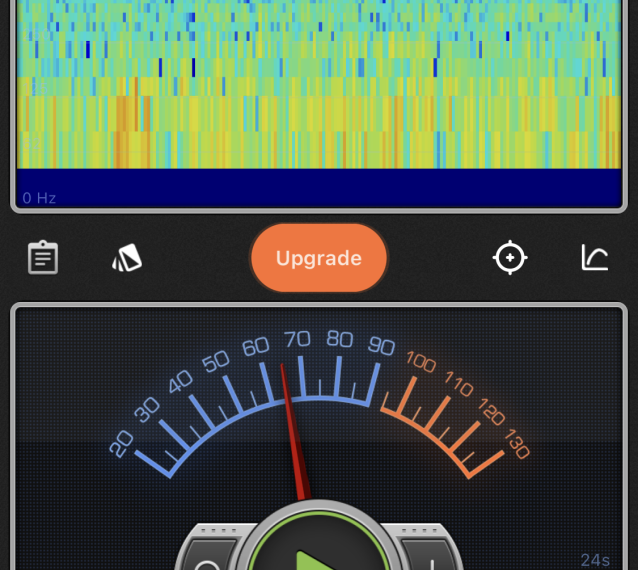638x570 pixels.
Task: Tap the cards icon beside the clipboard
Action: (126, 258)
